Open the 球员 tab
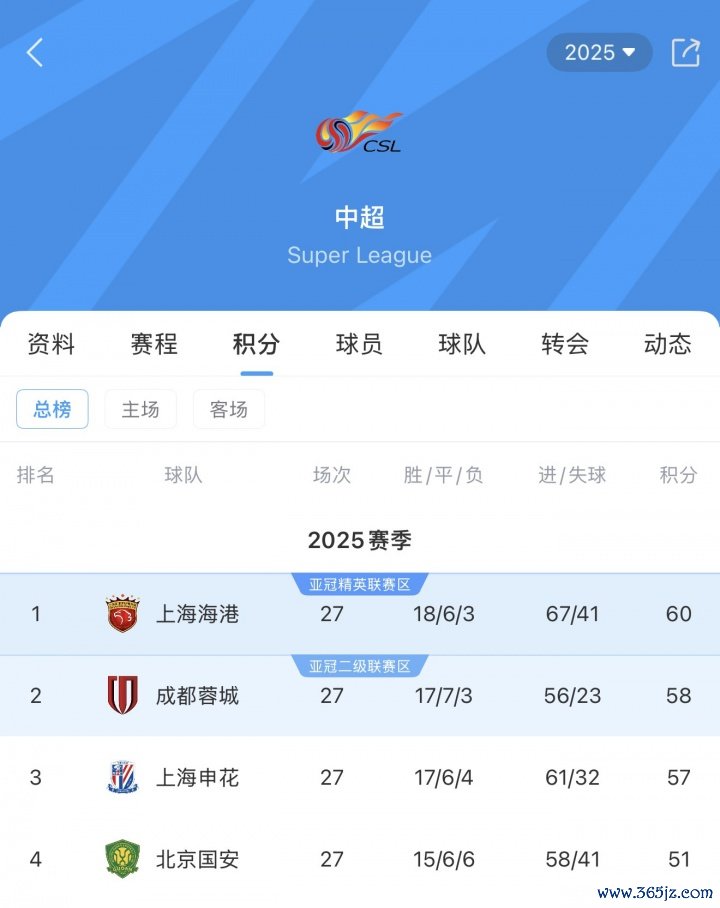The height and width of the screenshot is (908, 720). (359, 345)
